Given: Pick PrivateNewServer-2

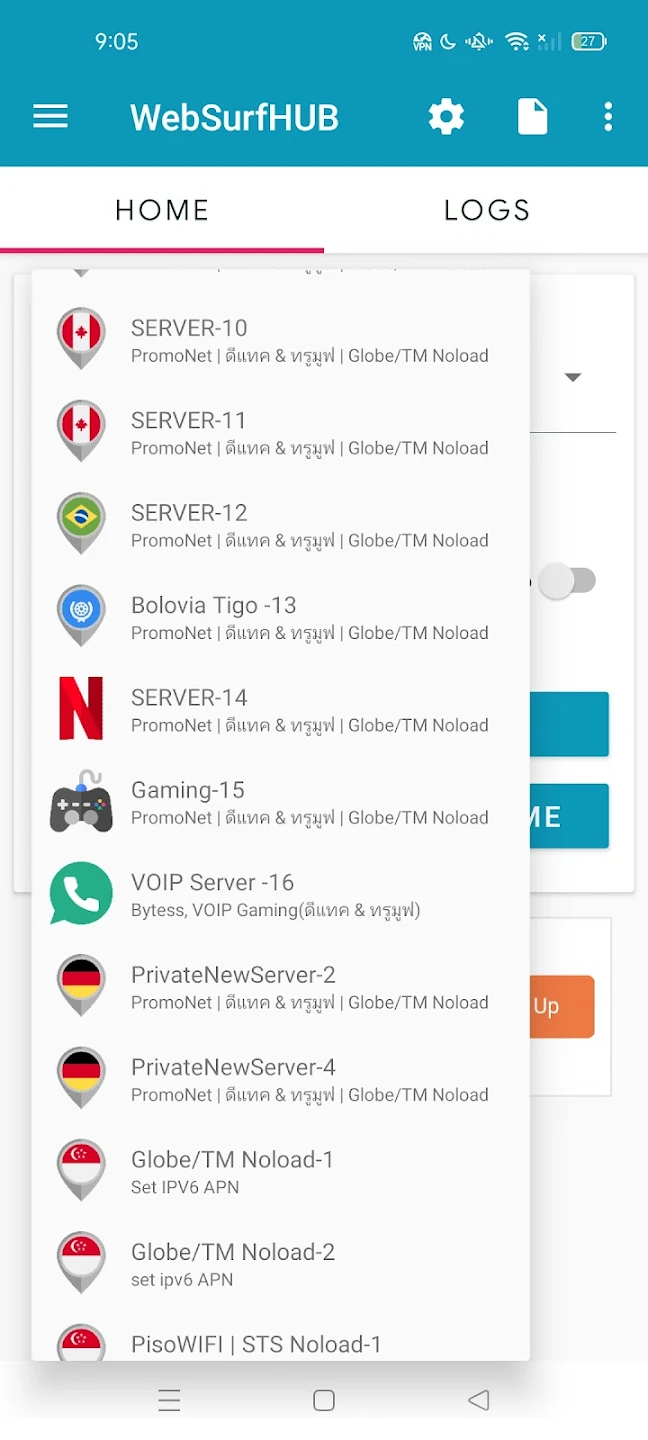Looking at the screenshot, I should pos(280,987).
